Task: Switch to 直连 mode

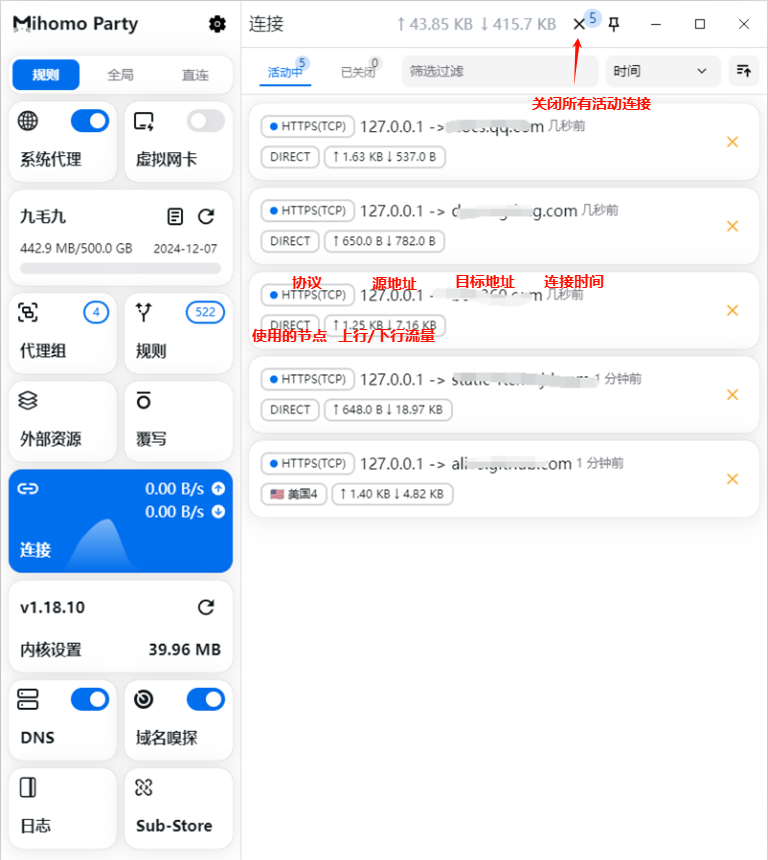Action: [x=195, y=75]
